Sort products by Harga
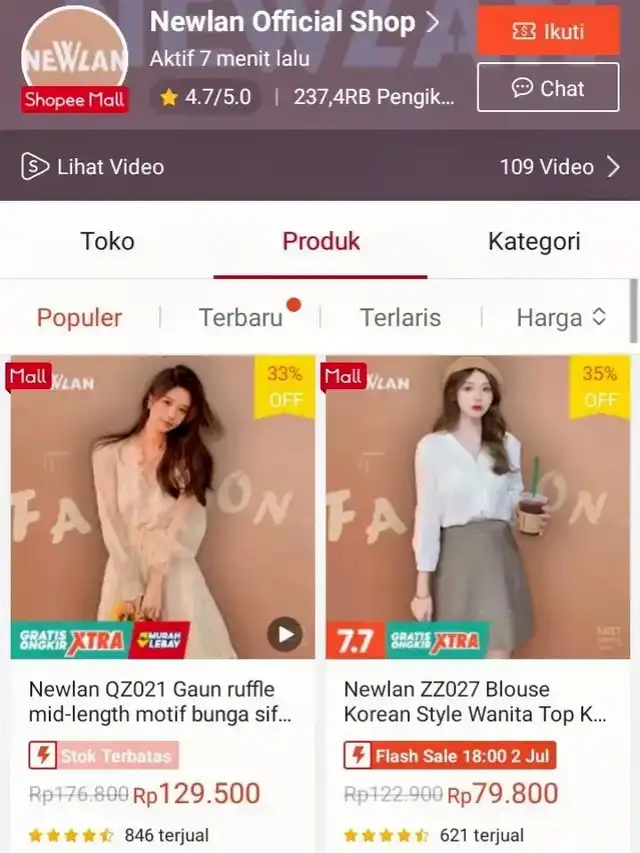This screenshot has height=853, width=640. coord(560,318)
